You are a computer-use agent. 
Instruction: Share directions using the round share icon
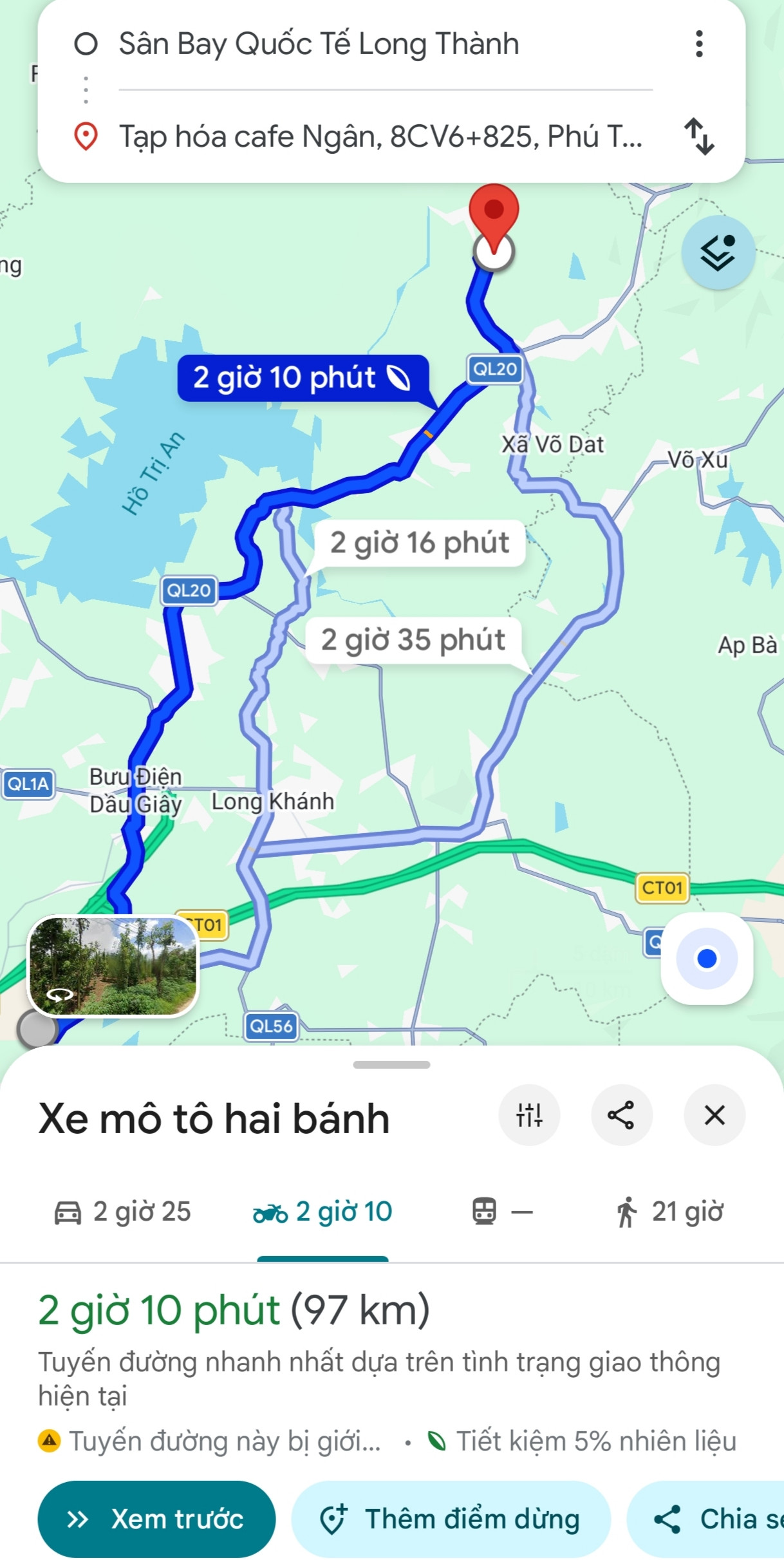click(x=621, y=1114)
